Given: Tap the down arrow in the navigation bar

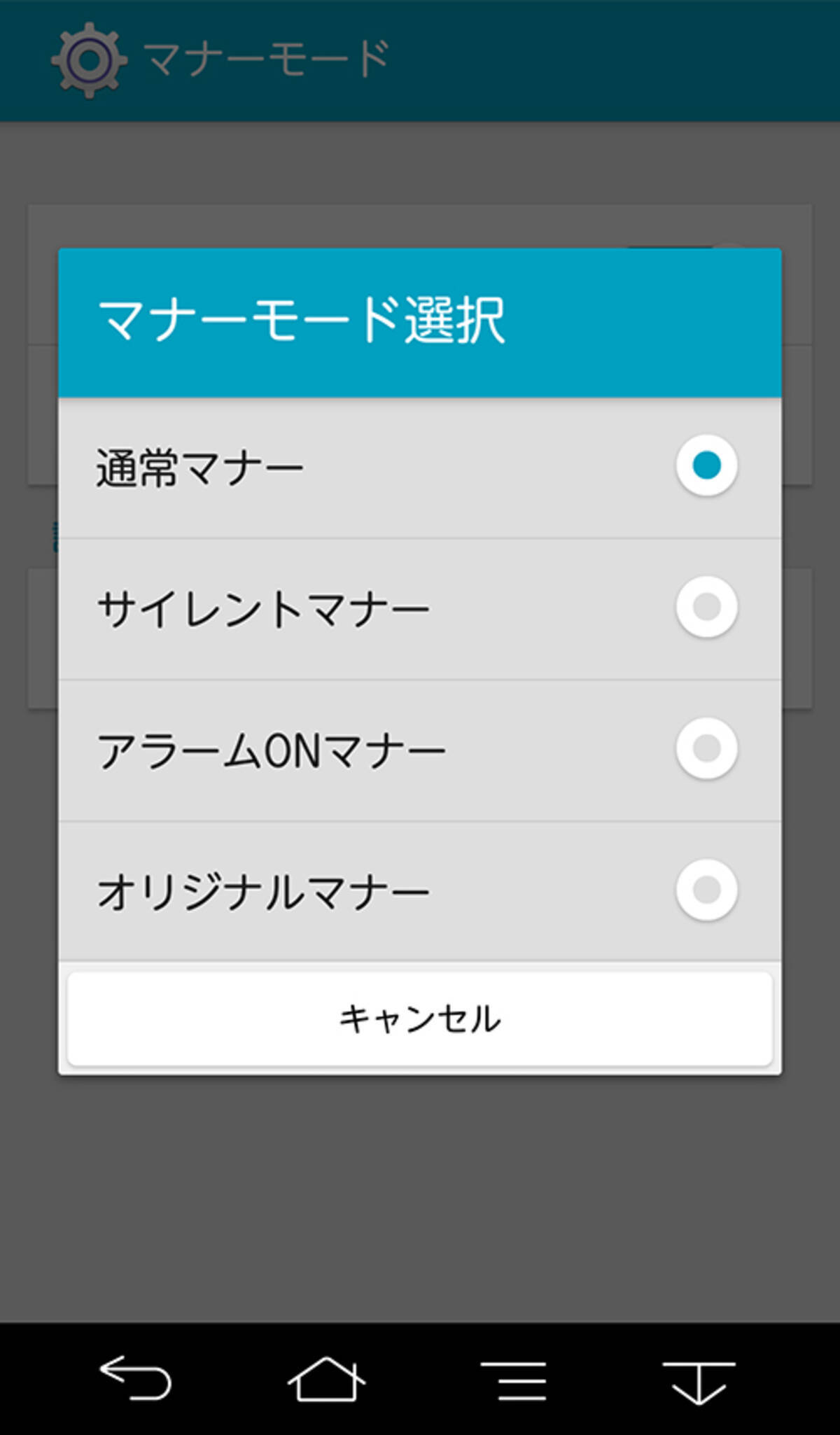Looking at the screenshot, I should 698,1380.
